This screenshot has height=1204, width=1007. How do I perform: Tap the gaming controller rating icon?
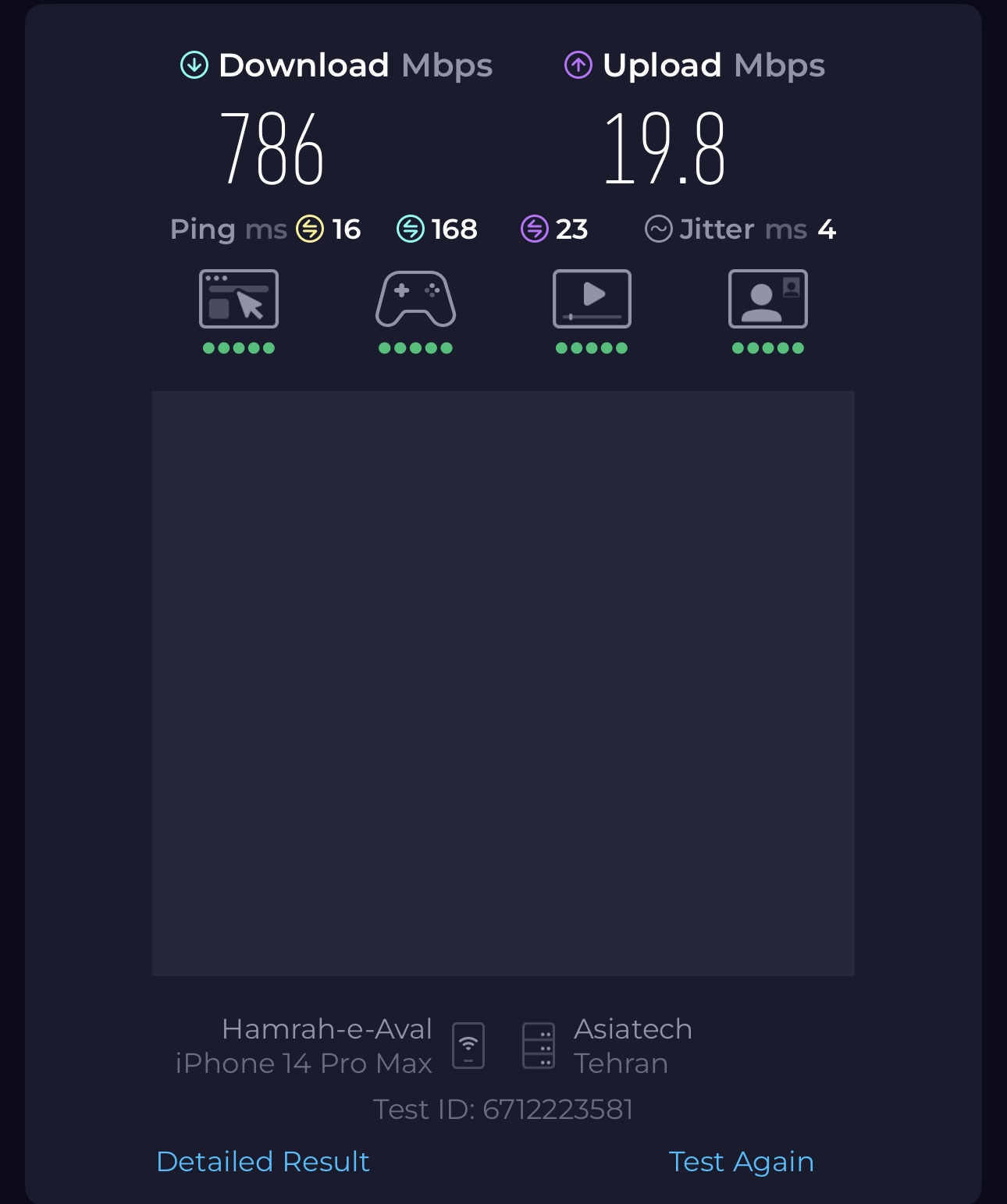(415, 300)
